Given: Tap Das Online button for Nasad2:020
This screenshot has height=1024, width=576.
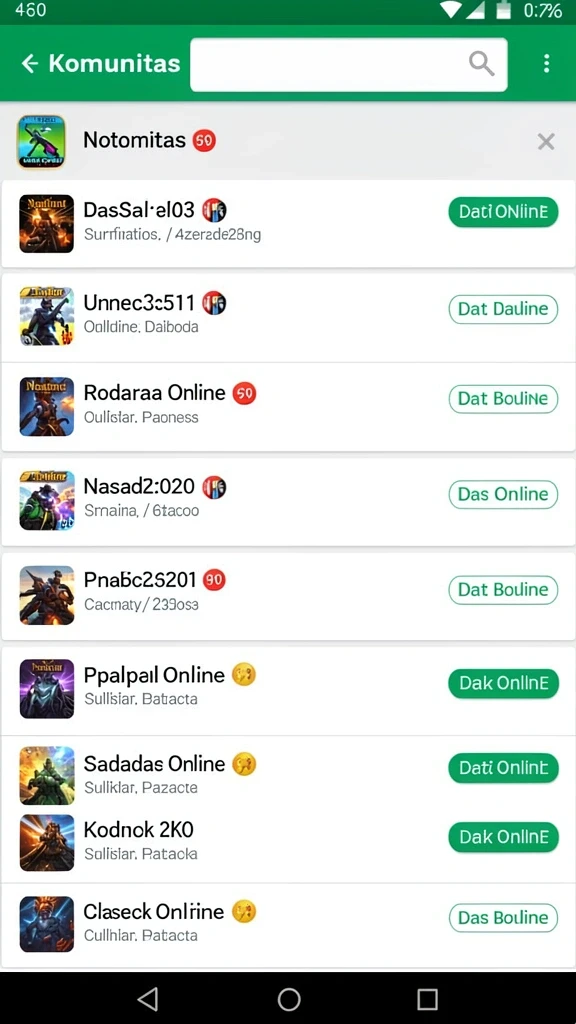Looking at the screenshot, I should [x=503, y=494].
